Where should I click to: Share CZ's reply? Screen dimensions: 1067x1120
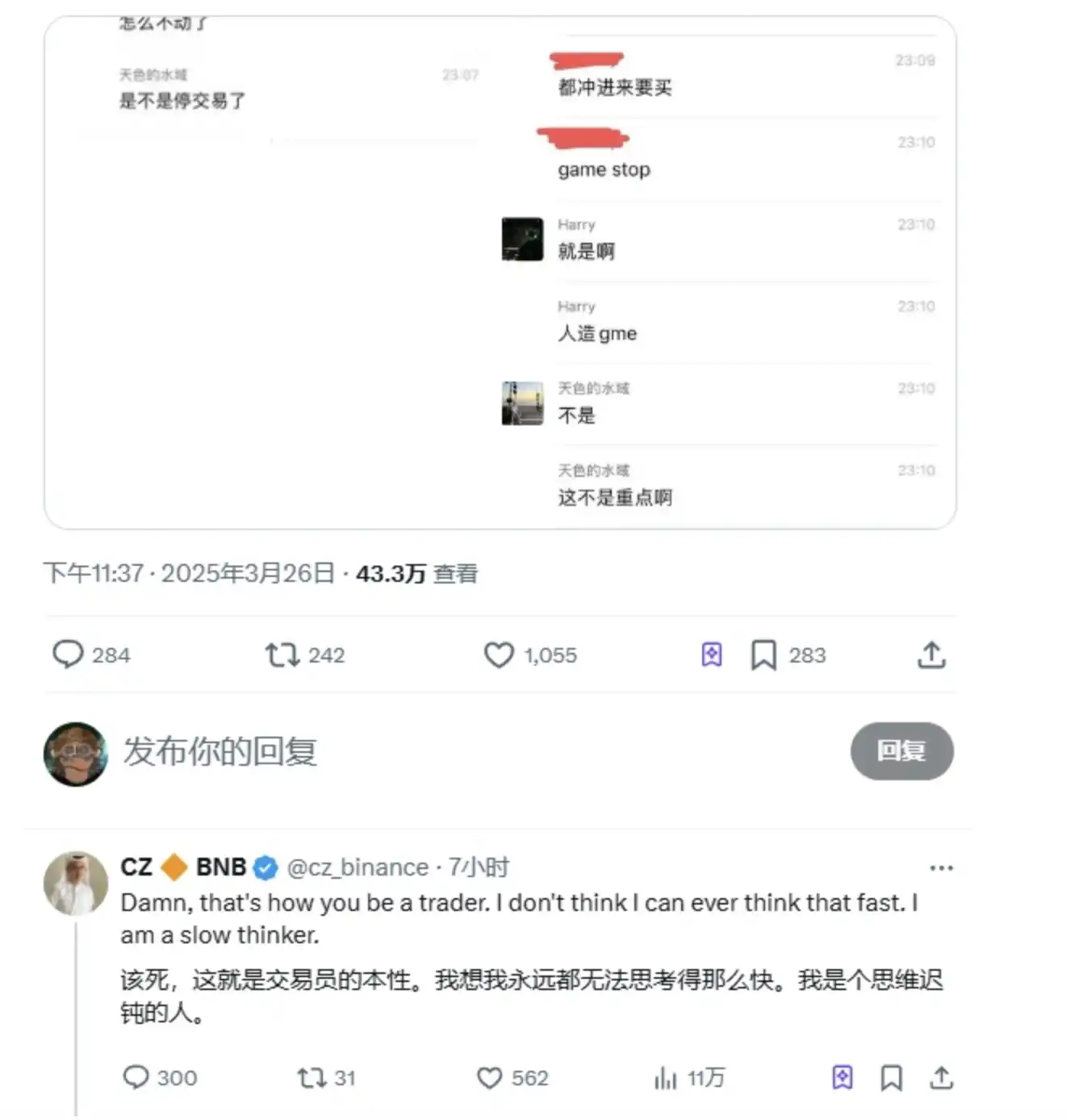pos(941,1077)
